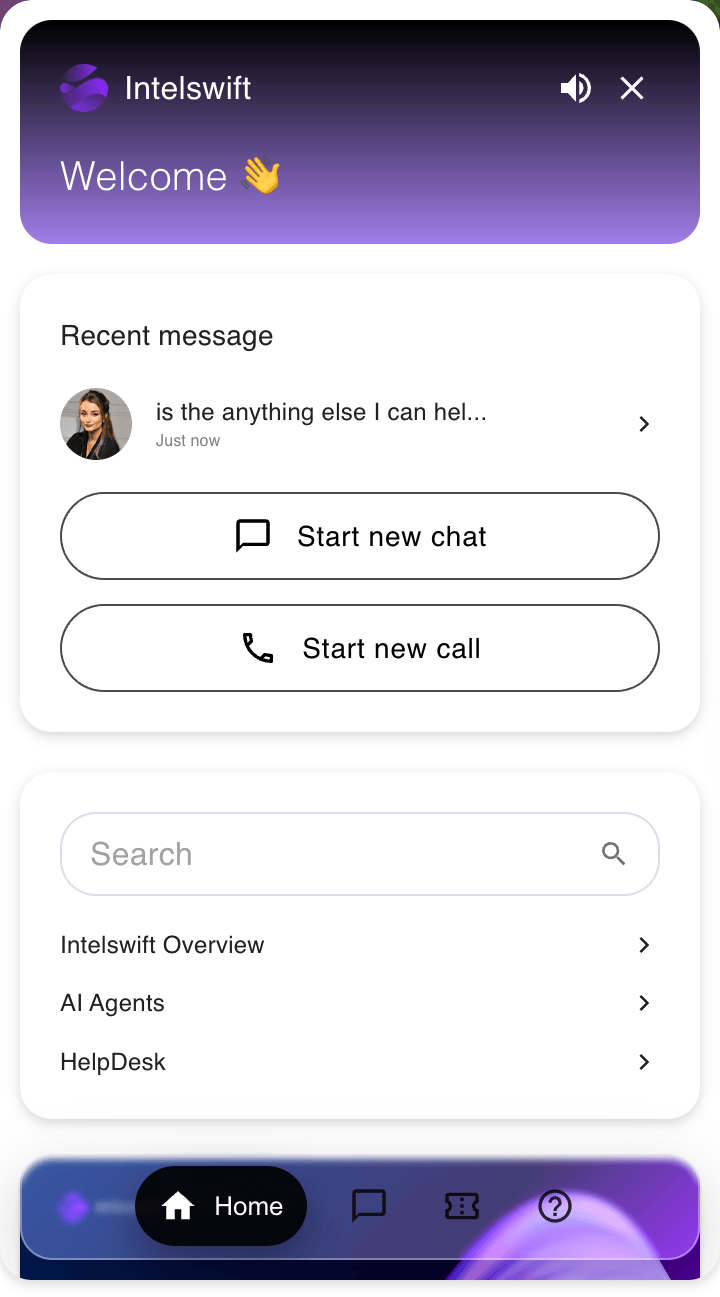Screen dimensions: 720x1297
Task: Click the Intelswift logo in the header
Action: [x=86, y=88]
